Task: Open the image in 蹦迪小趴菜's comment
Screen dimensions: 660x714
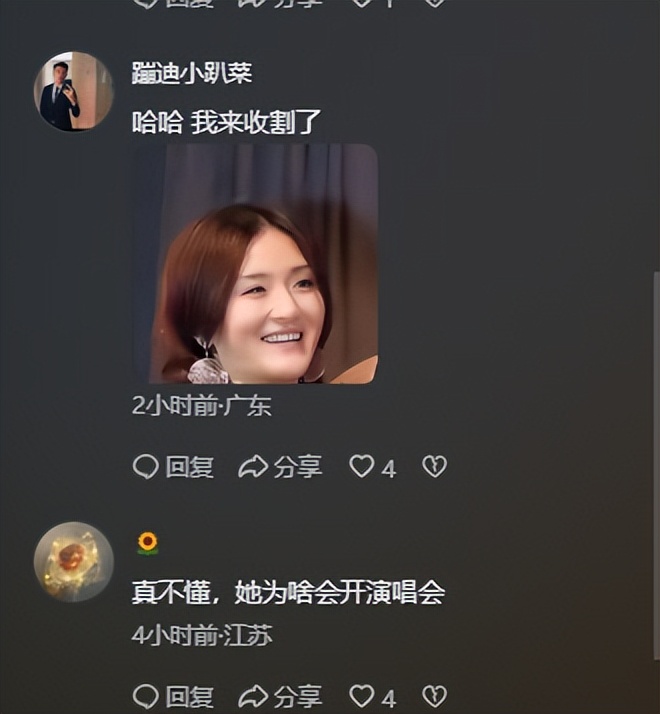Action: pyautogui.click(x=255, y=264)
